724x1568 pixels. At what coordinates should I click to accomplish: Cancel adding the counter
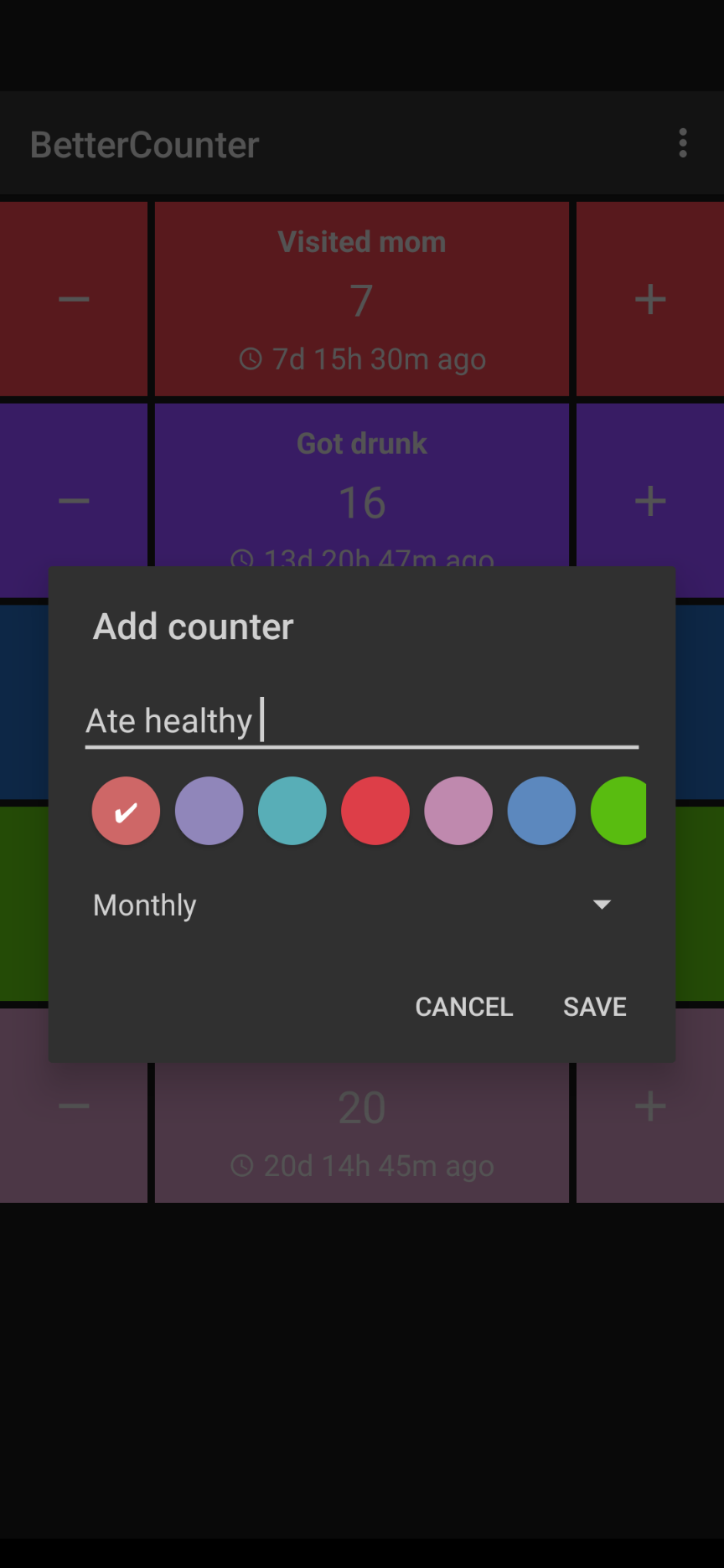[463, 1007]
